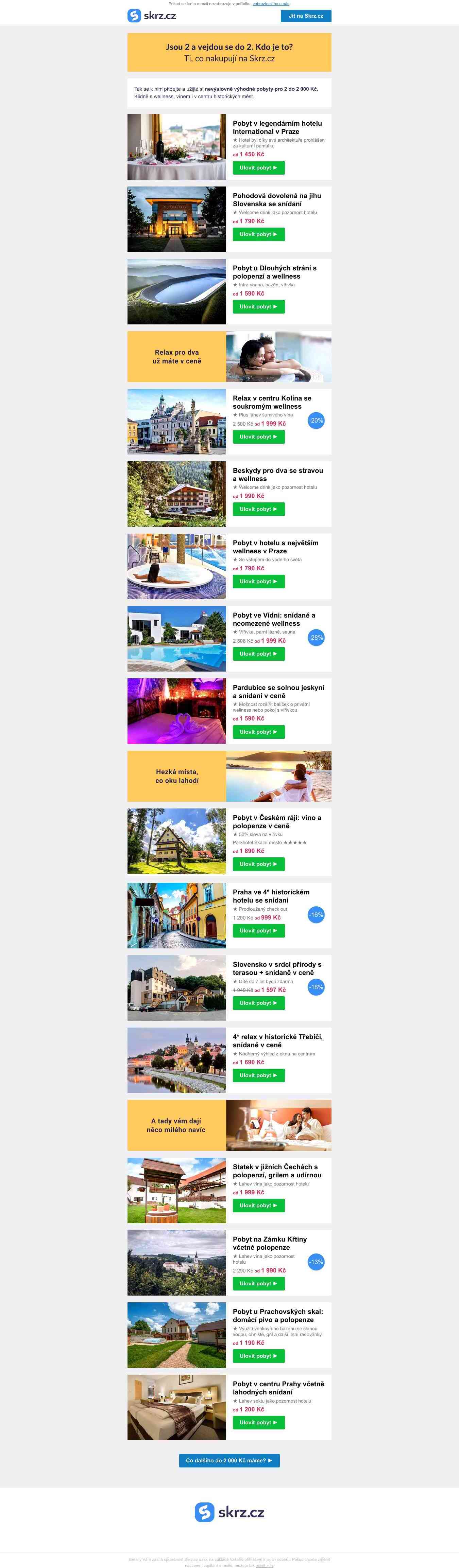The width and height of the screenshot is (459, 1568).
Task: Tap 'Ulovit pobyt' for centrum Prahy se snídaní
Action: click(x=258, y=1423)
